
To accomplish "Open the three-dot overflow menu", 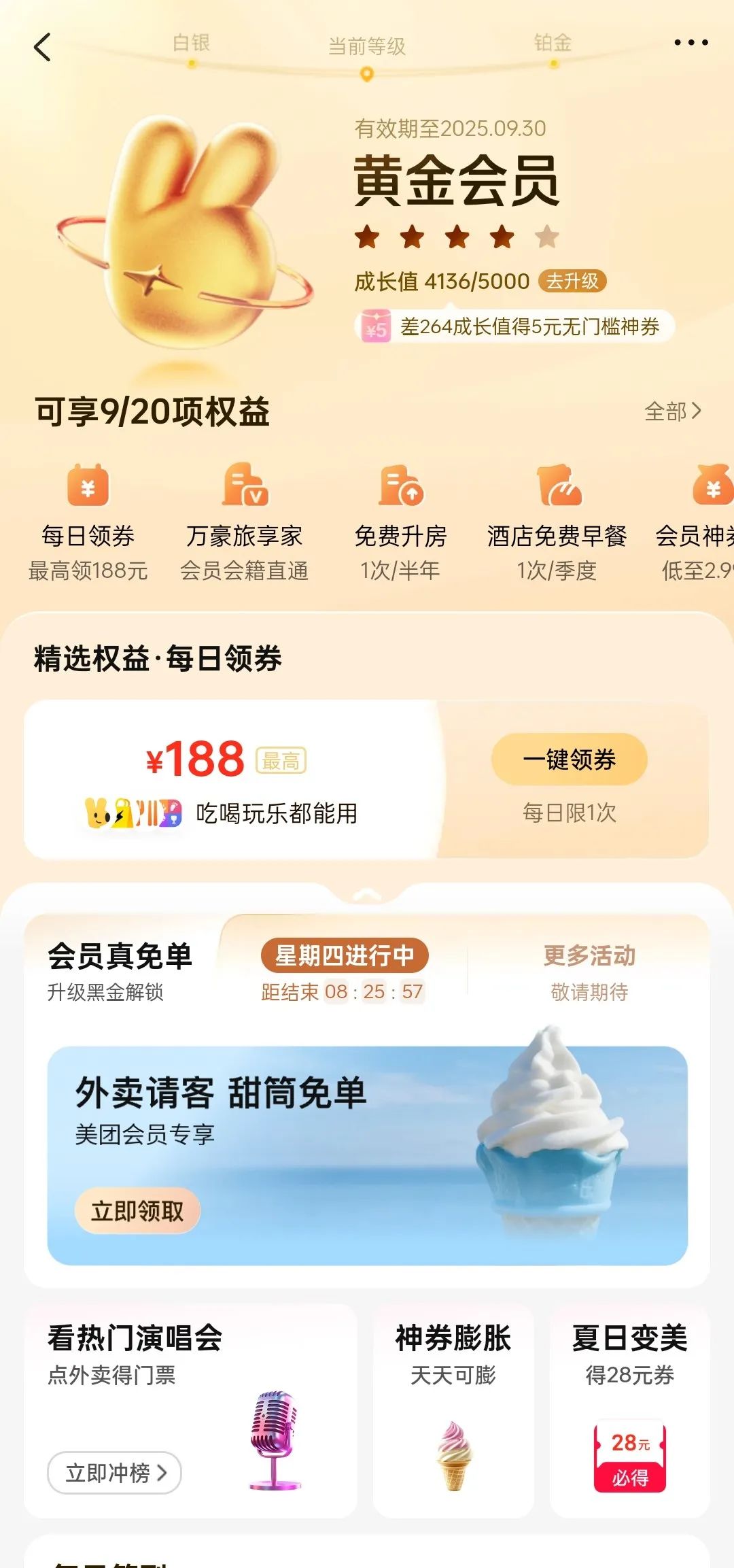I will (691, 43).
